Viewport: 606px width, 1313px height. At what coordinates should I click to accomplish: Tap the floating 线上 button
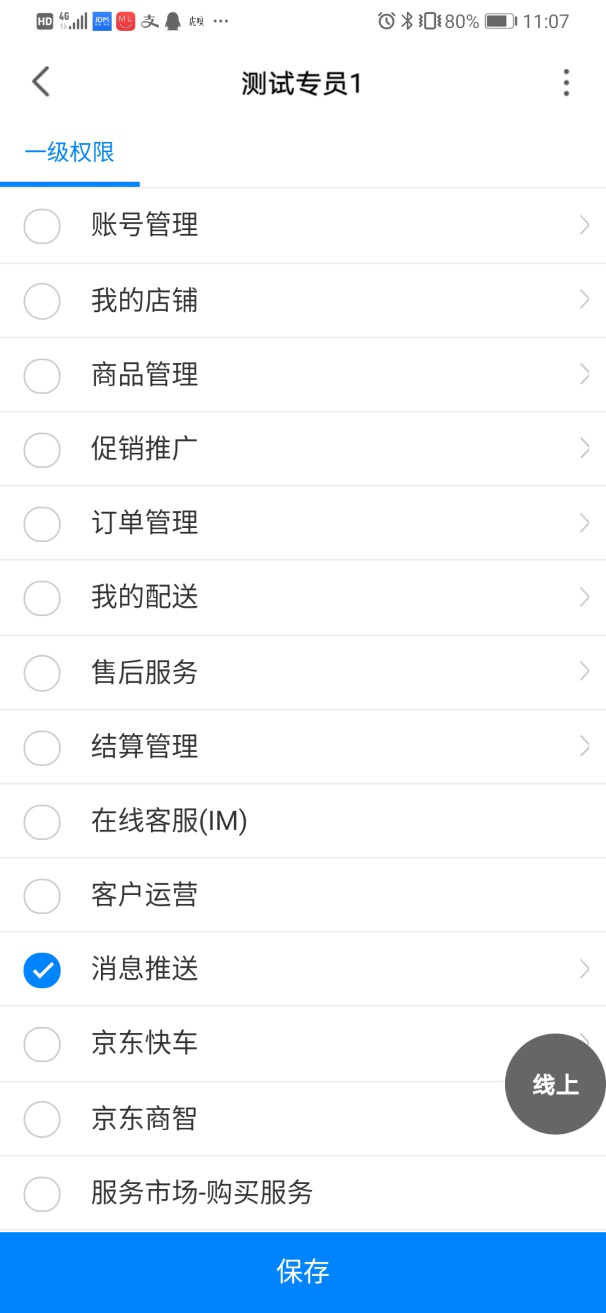point(555,1084)
